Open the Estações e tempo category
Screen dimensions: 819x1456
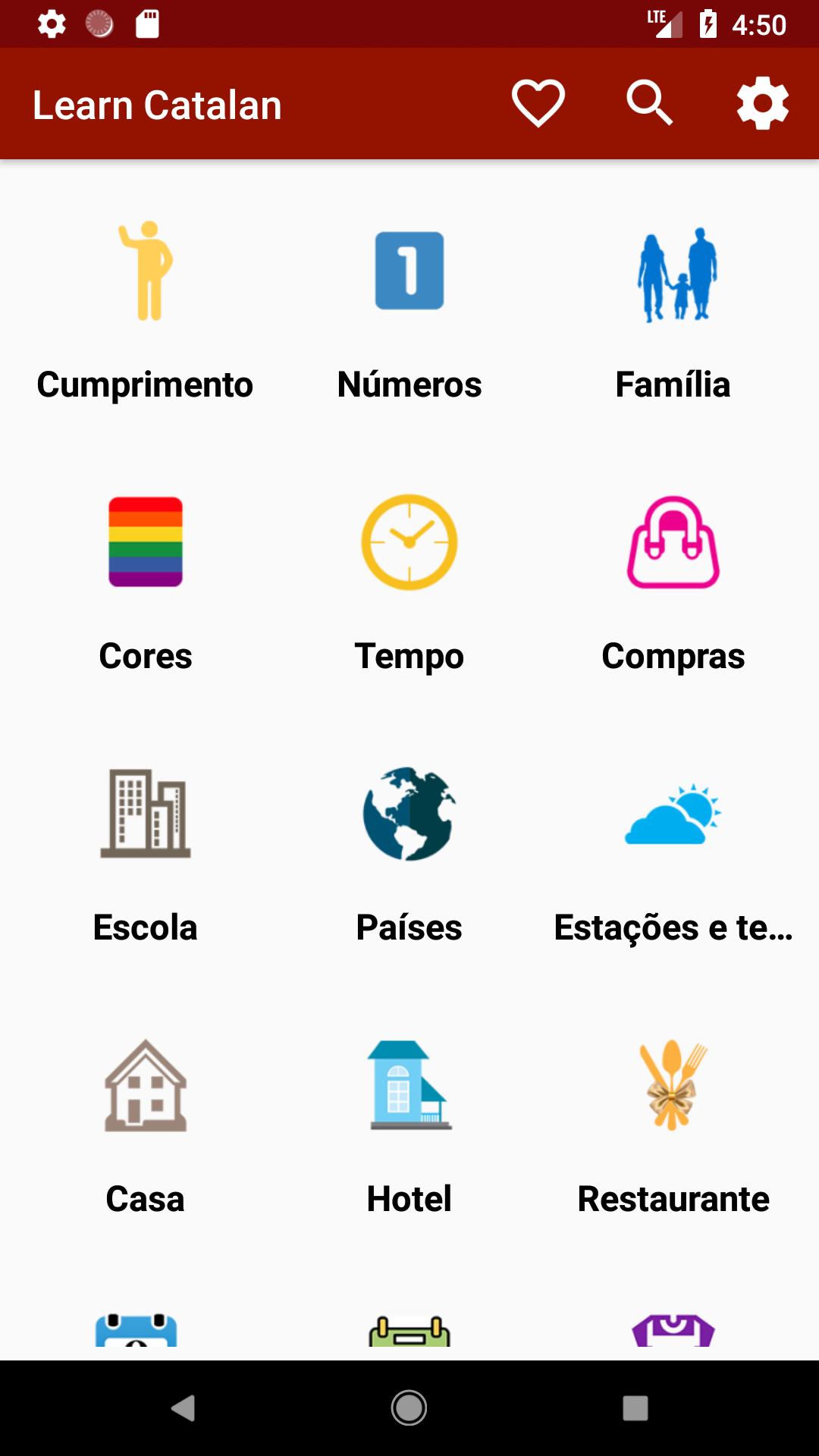point(673,854)
